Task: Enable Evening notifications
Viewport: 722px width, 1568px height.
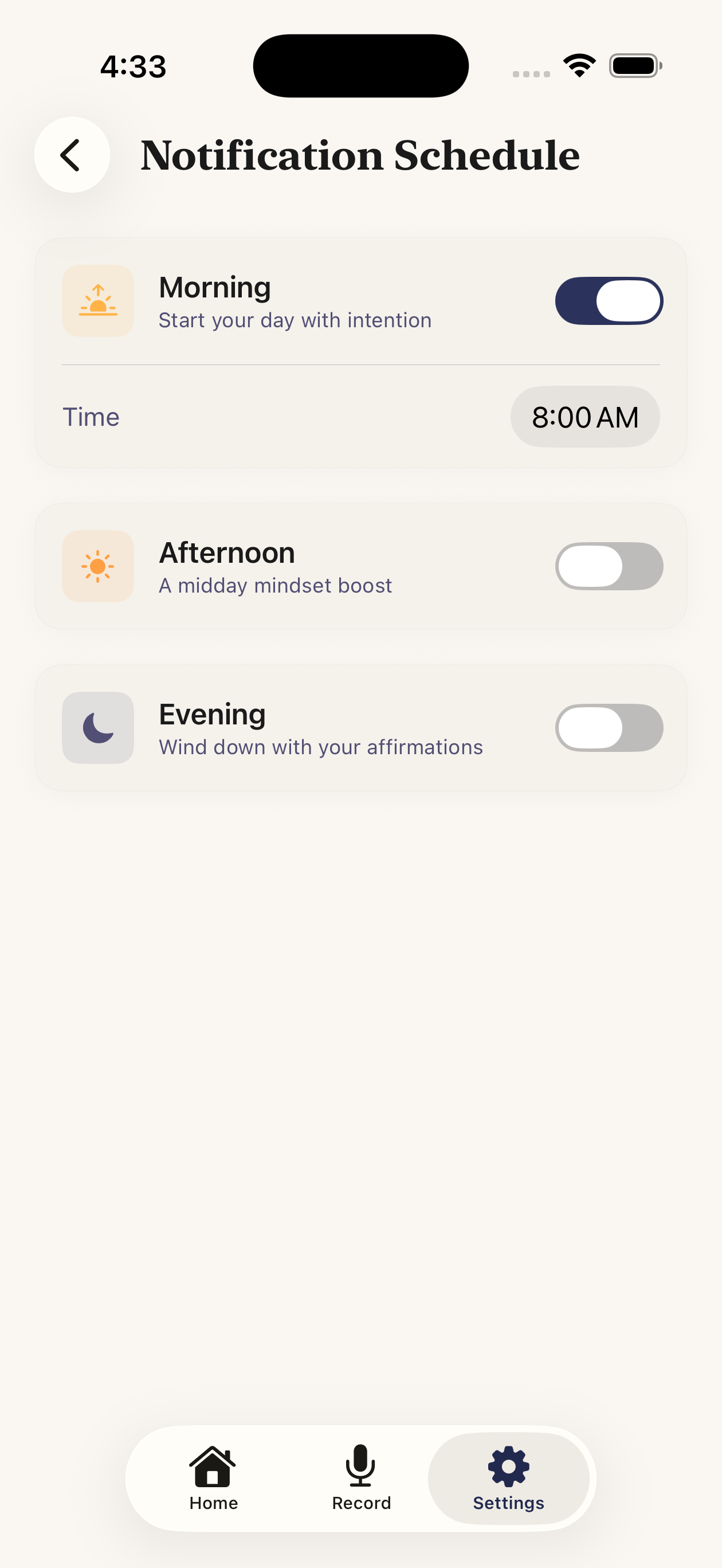Action: tap(608, 728)
